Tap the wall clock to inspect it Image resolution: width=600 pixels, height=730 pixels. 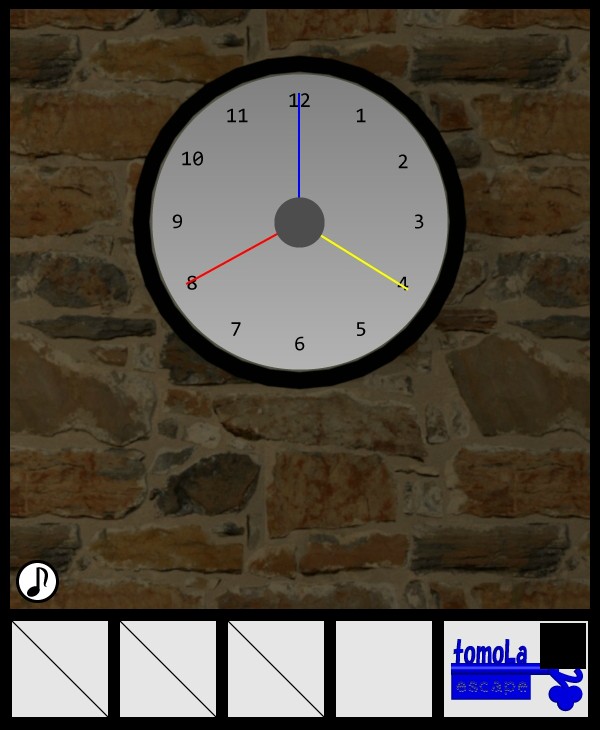click(x=299, y=222)
